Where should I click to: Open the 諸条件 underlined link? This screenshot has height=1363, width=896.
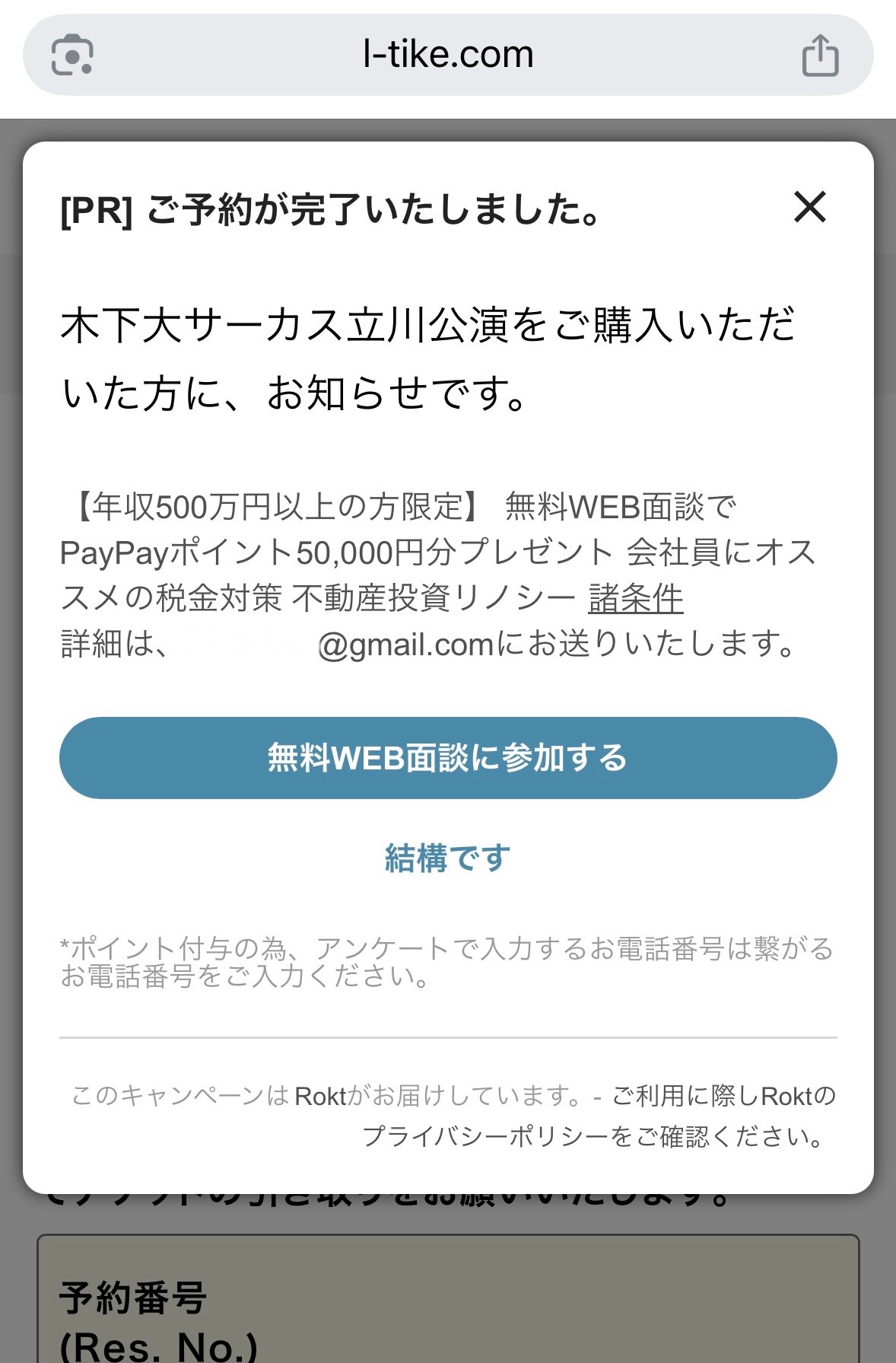pyautogui.click(x=636, y=600)
